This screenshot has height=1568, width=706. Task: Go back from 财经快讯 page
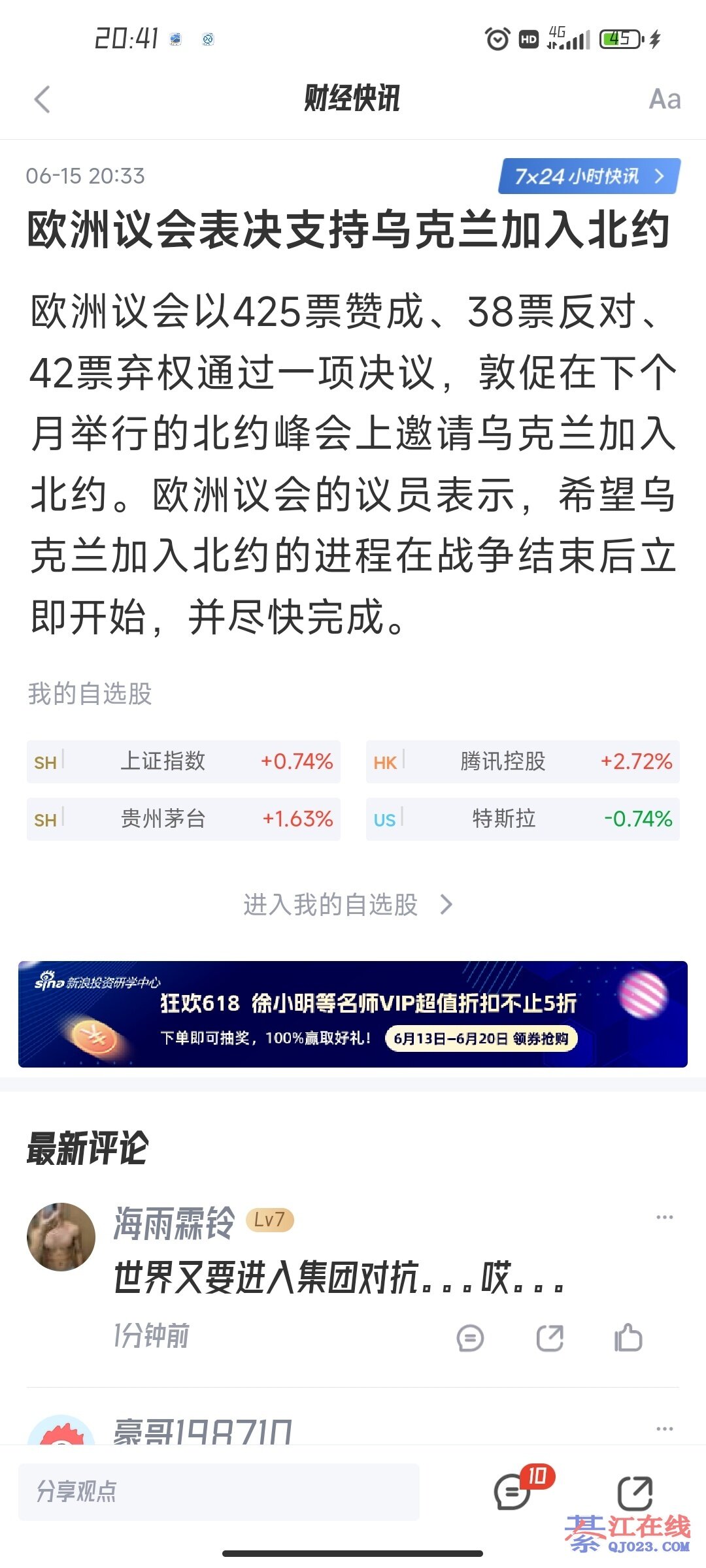click(x=42, y=99)
